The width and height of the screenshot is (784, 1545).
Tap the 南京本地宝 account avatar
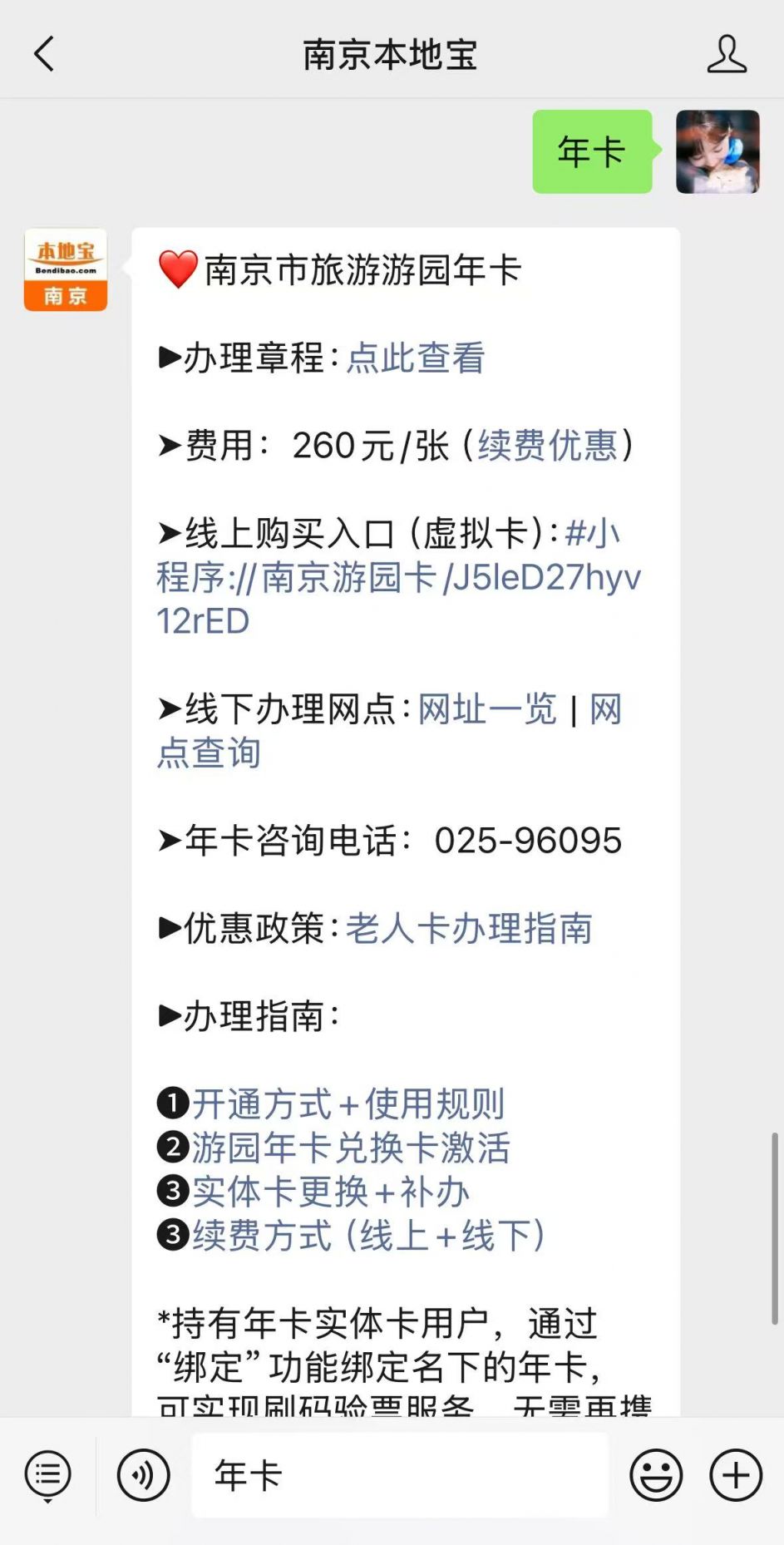(x=66, y=269)
